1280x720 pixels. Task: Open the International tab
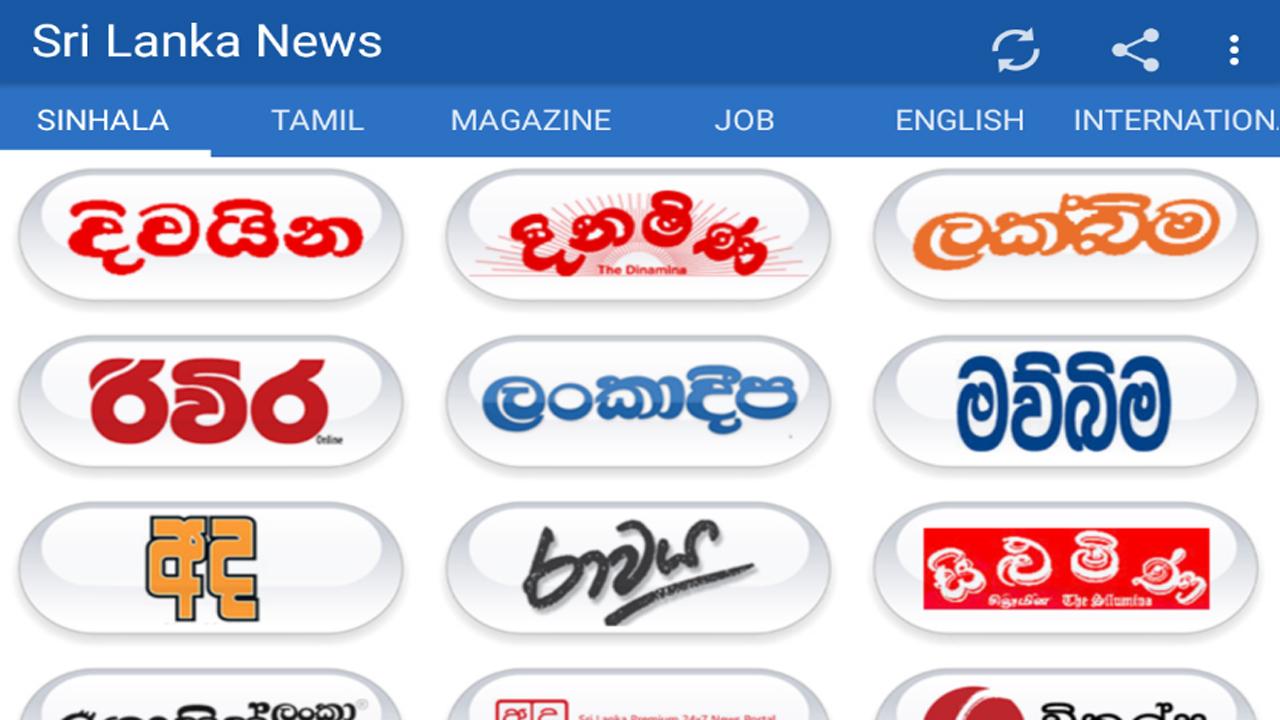1175,120
